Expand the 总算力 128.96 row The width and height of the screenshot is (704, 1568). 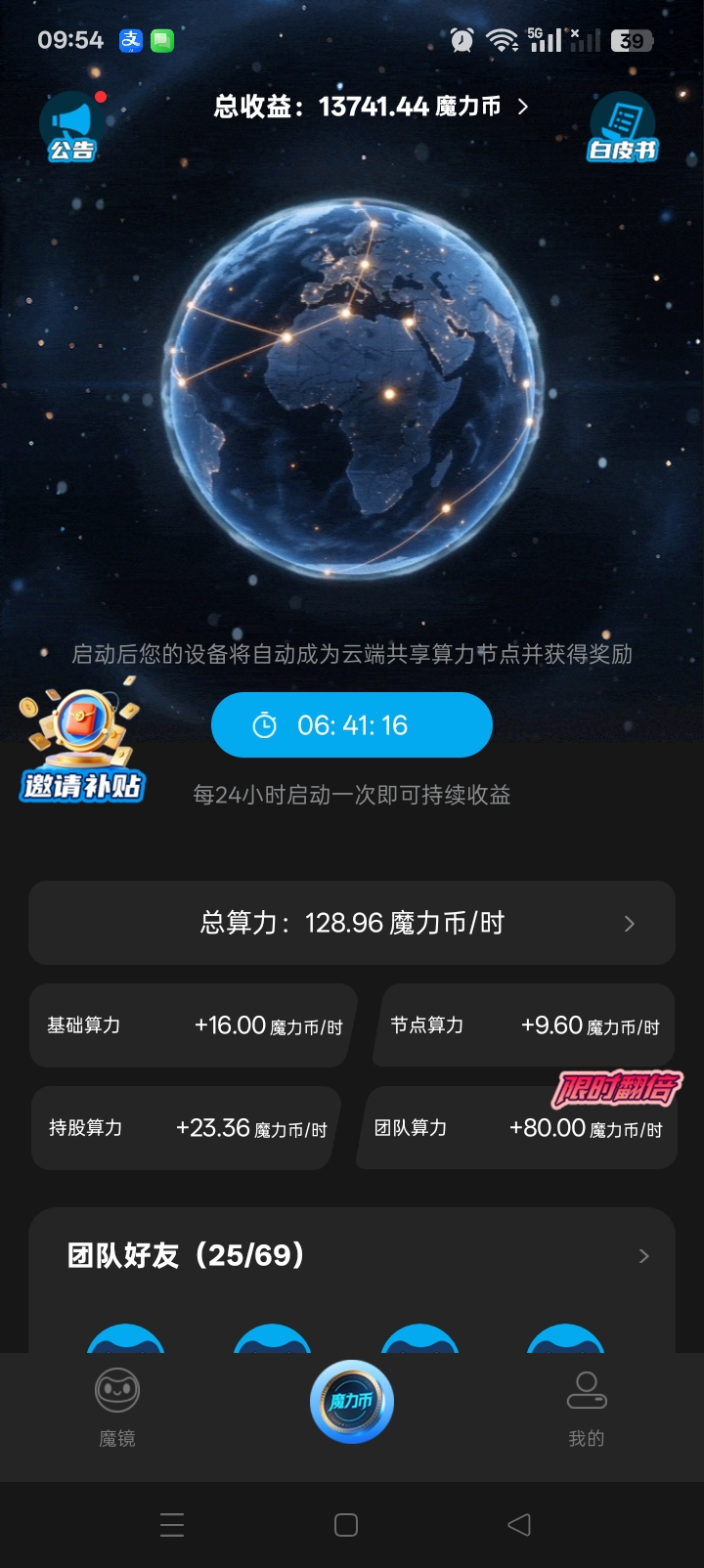(x=352, y=923)
